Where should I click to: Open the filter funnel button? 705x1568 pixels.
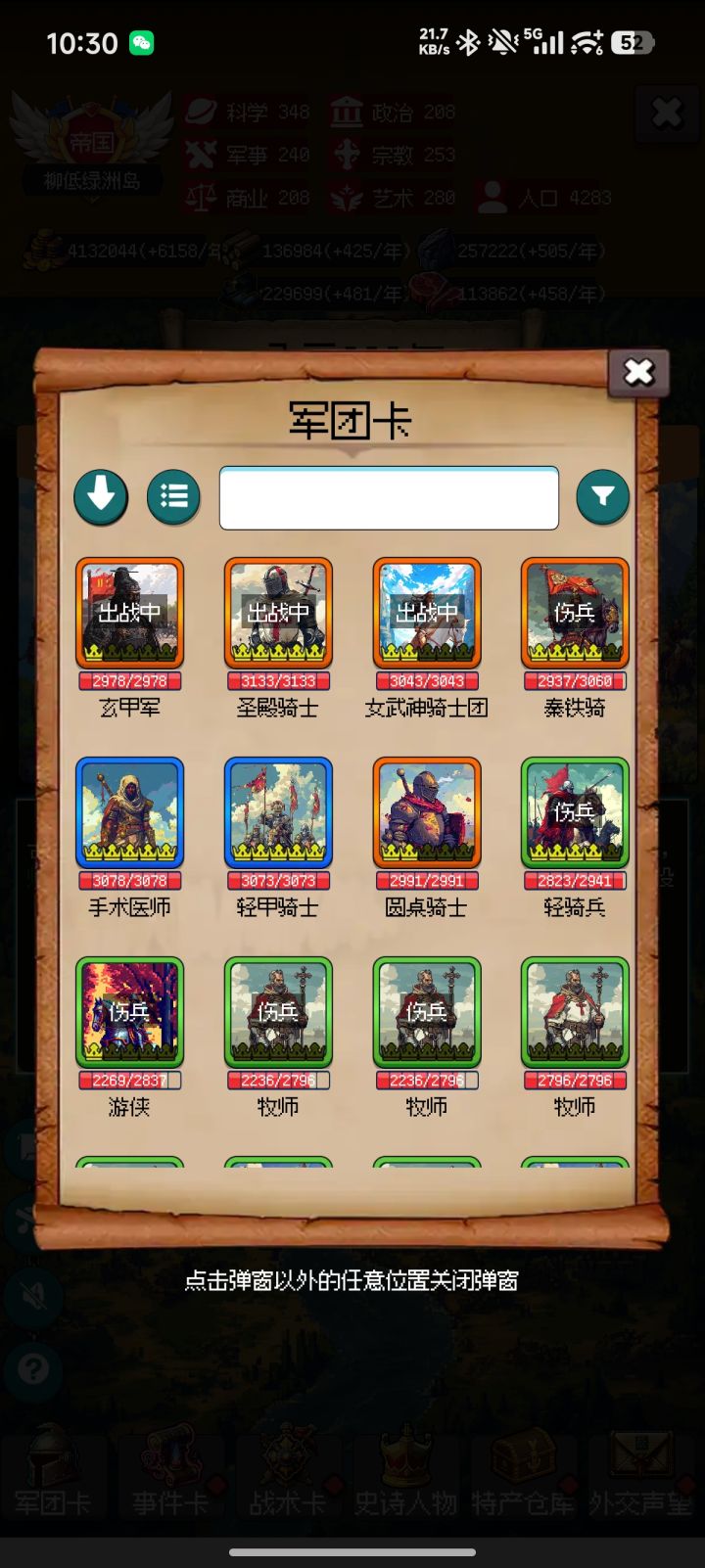(x=603, y=497)
